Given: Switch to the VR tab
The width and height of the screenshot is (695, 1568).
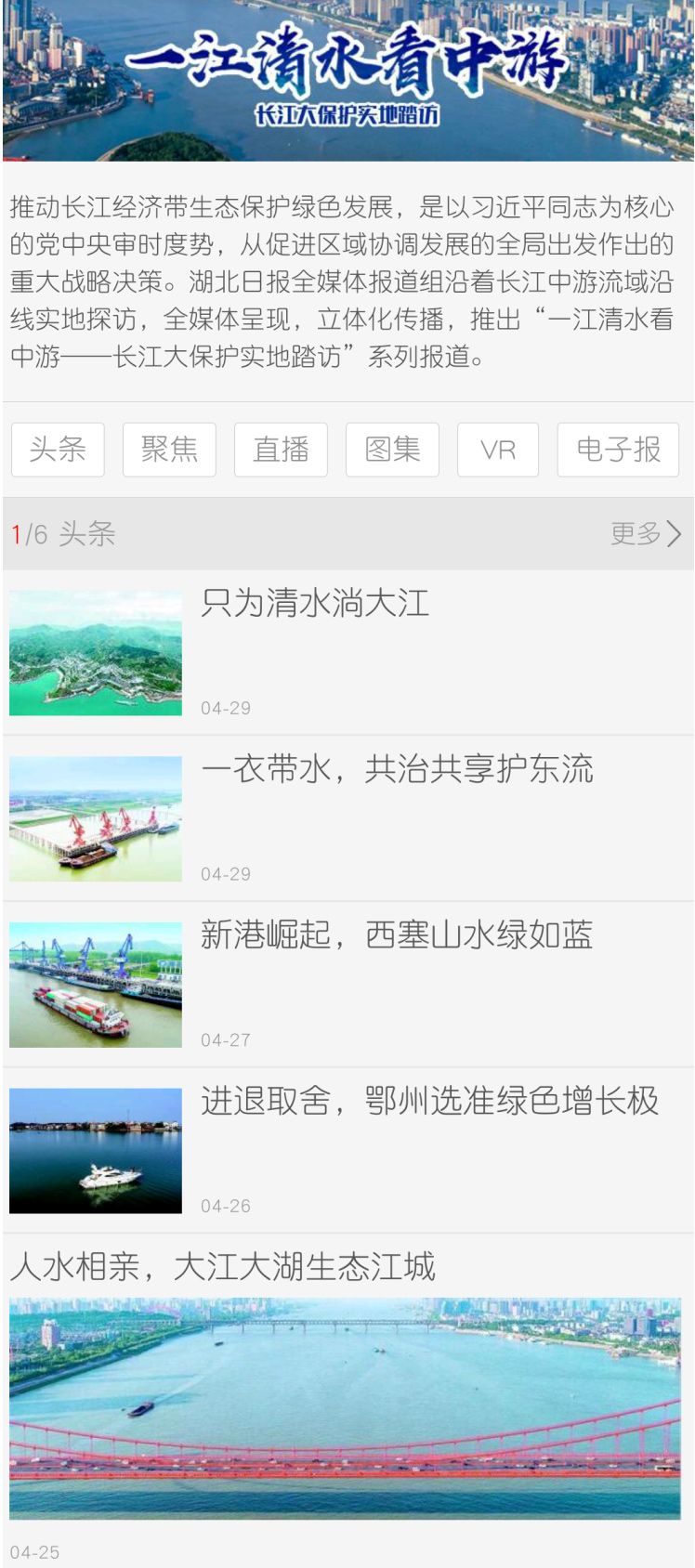Looking at the screenshot, I should (498, 450).
